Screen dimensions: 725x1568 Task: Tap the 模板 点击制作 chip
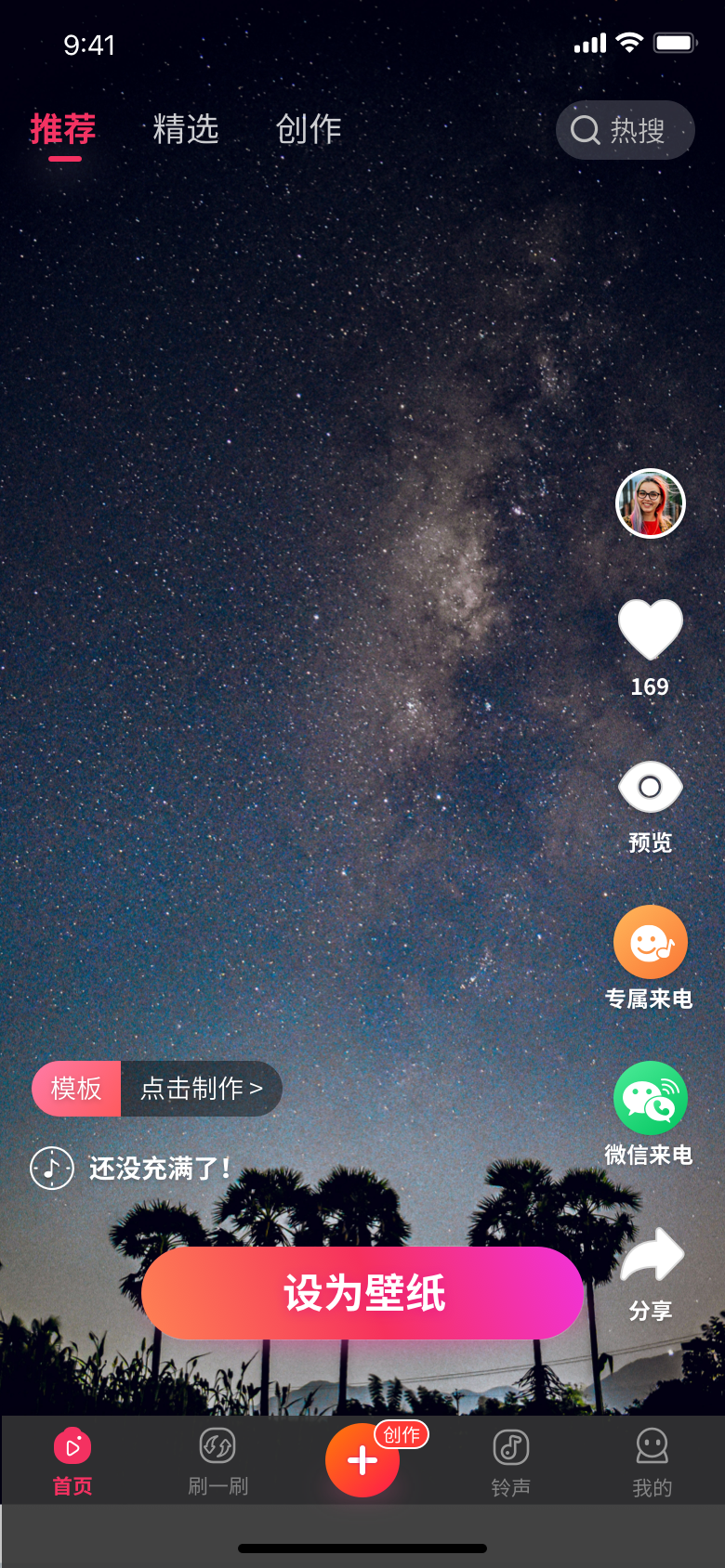[157, 1089]
